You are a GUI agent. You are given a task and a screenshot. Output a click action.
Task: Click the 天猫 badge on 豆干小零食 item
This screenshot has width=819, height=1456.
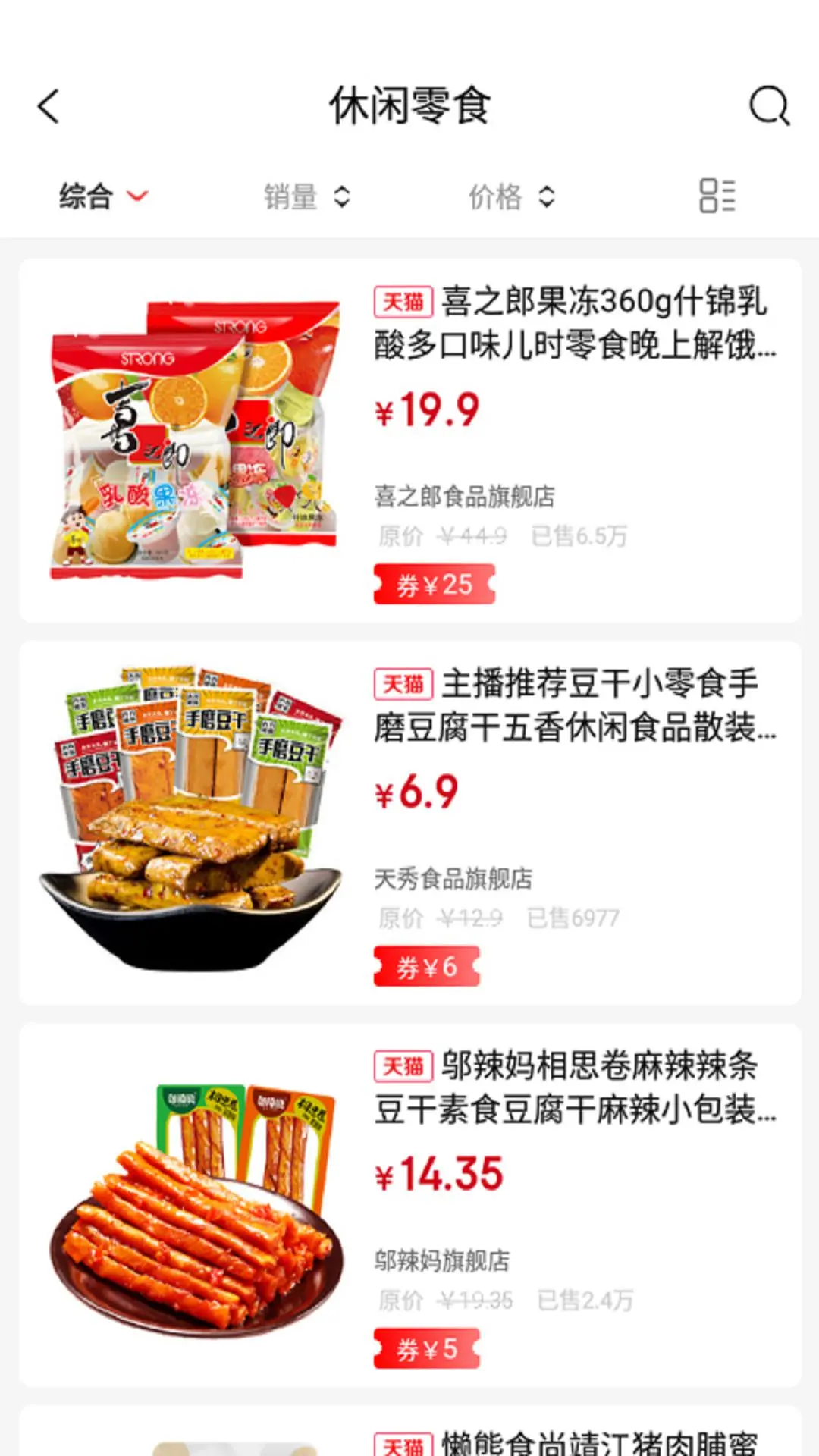pos(401,686)
